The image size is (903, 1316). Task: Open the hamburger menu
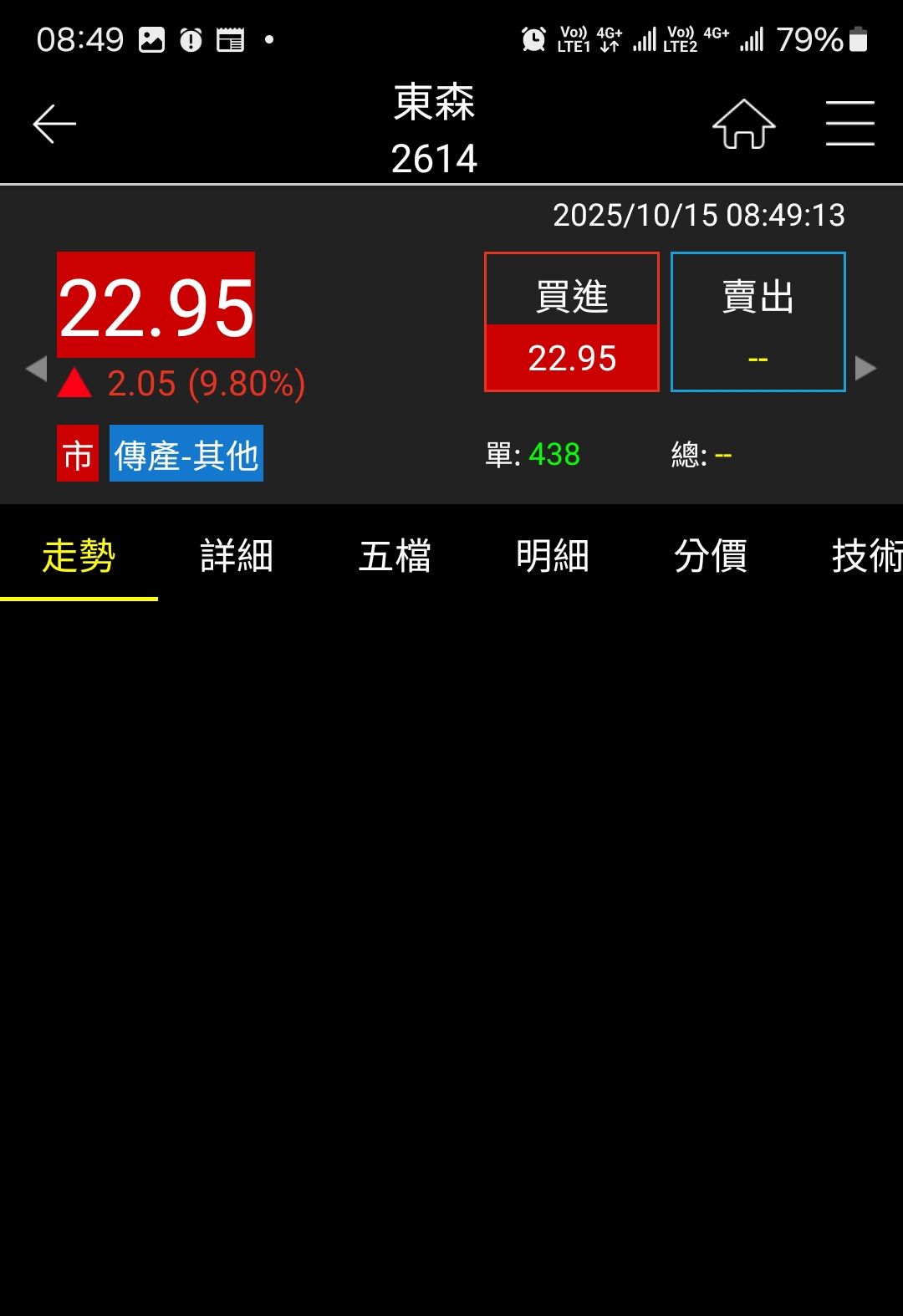[849, 124]
